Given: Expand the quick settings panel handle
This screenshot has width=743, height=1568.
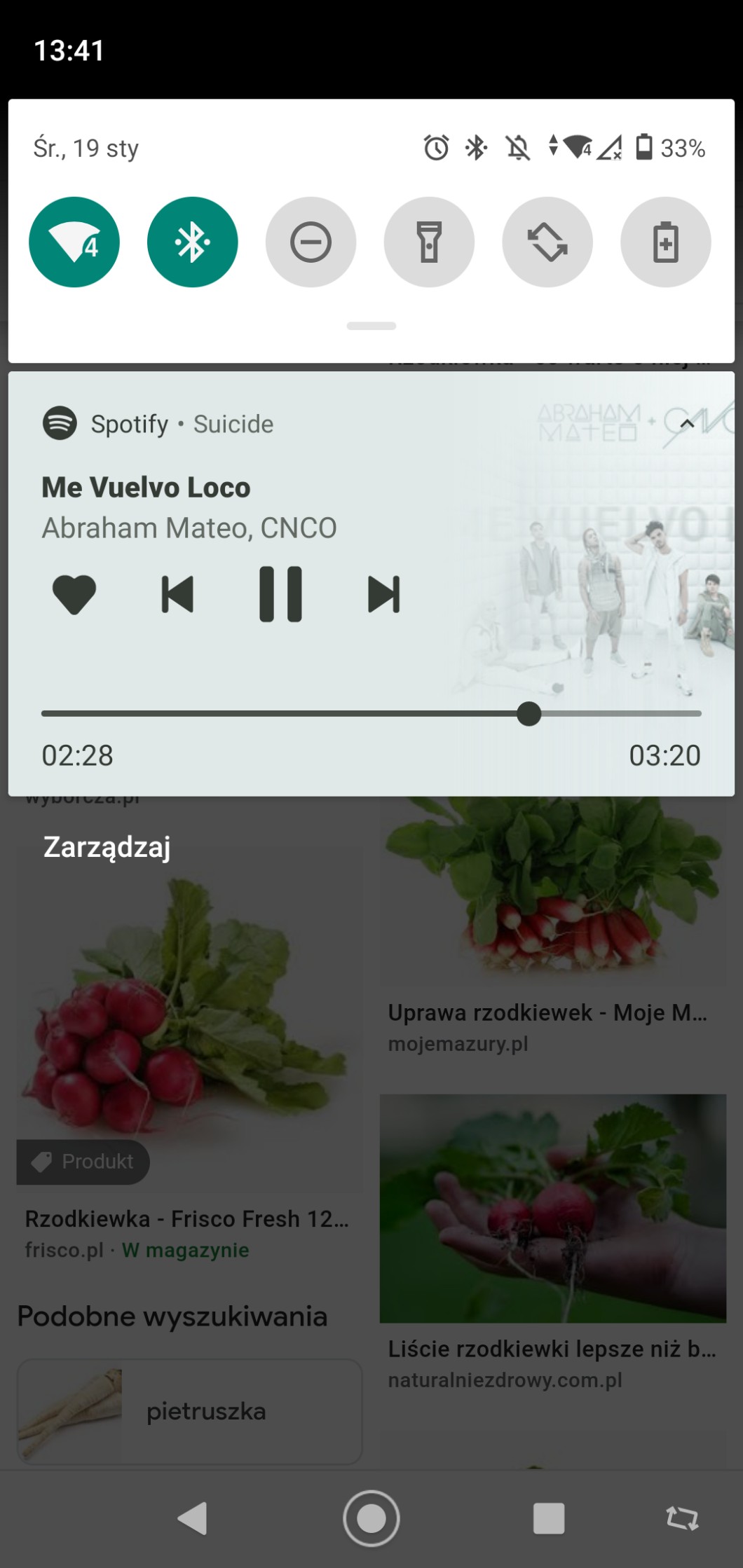Looking at the screenshot, I should [371, 326].
